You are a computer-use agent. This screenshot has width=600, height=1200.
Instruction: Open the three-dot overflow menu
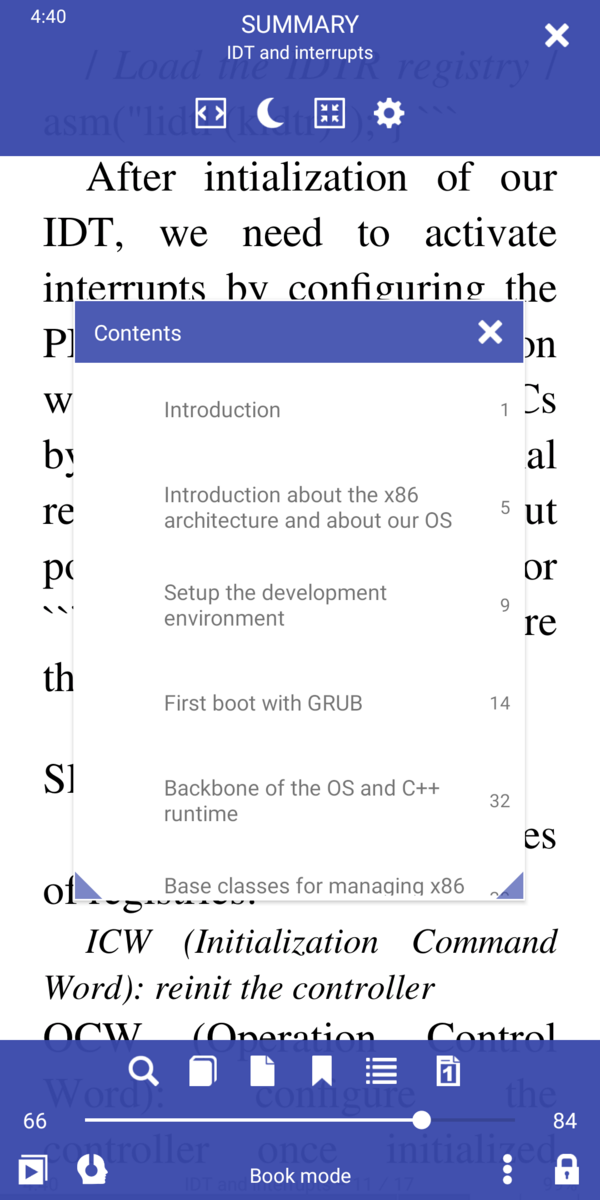point(508,1168)
